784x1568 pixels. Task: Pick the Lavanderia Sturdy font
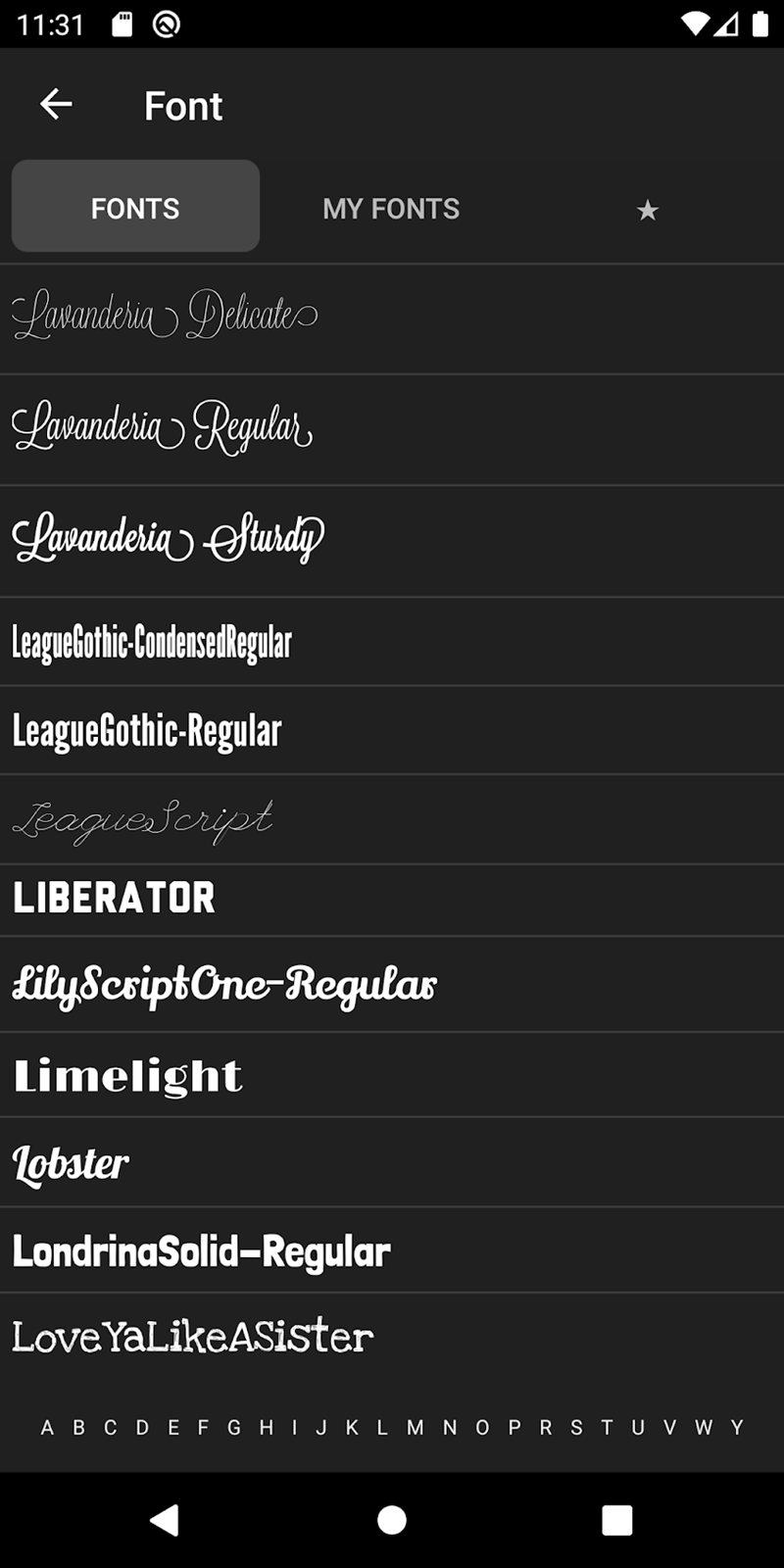click(392, 542)
